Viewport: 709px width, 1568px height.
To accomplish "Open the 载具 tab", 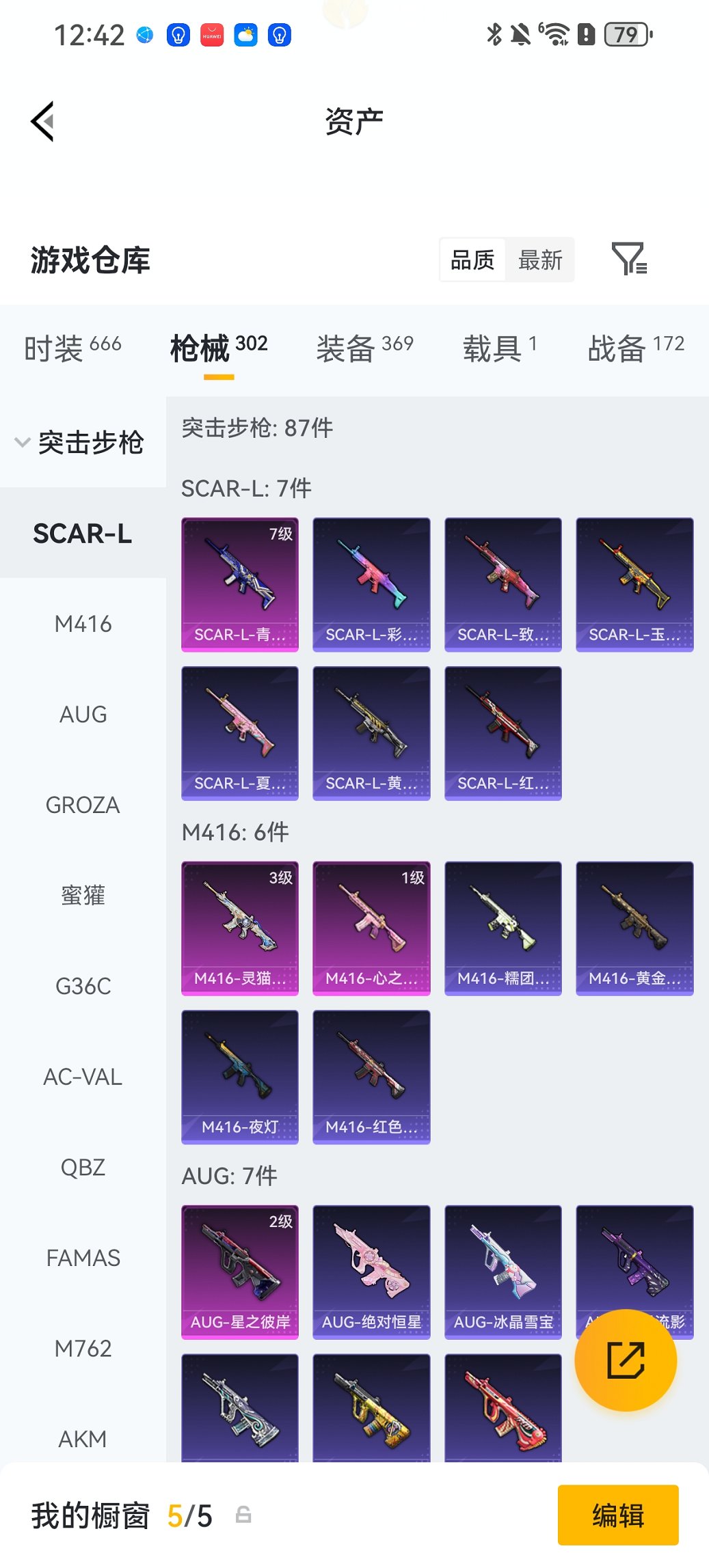I will click(499, 348).
